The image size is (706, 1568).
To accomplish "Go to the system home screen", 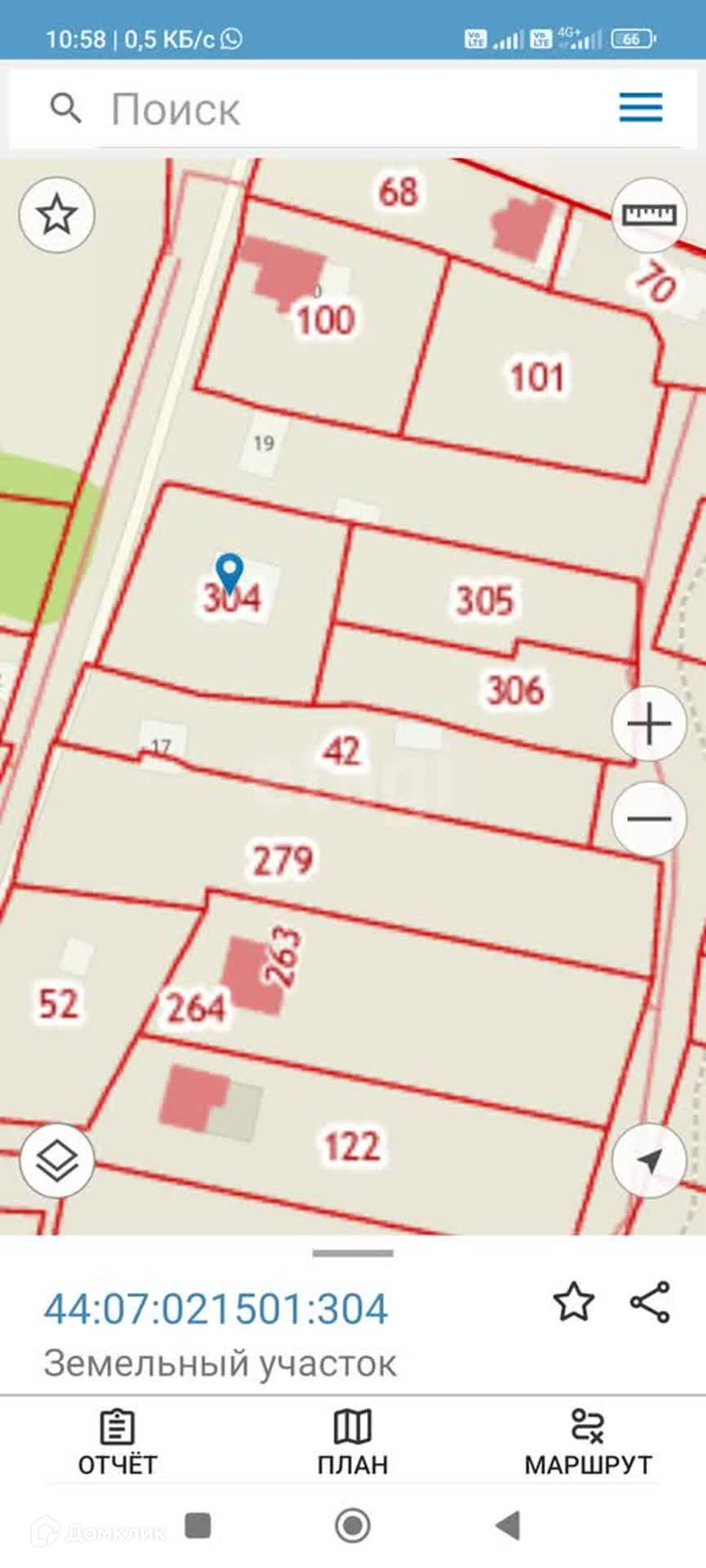I will (353, 1526).
